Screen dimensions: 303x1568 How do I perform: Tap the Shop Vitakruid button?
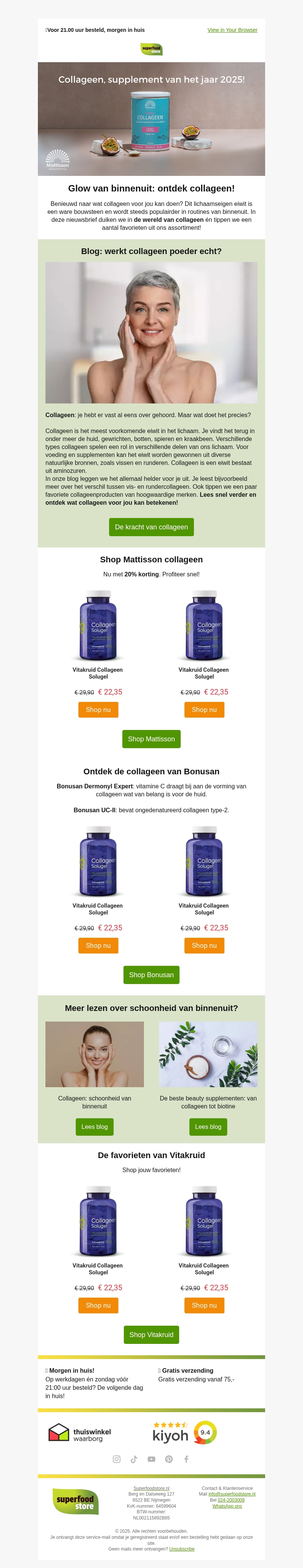tap(151, 1334)
